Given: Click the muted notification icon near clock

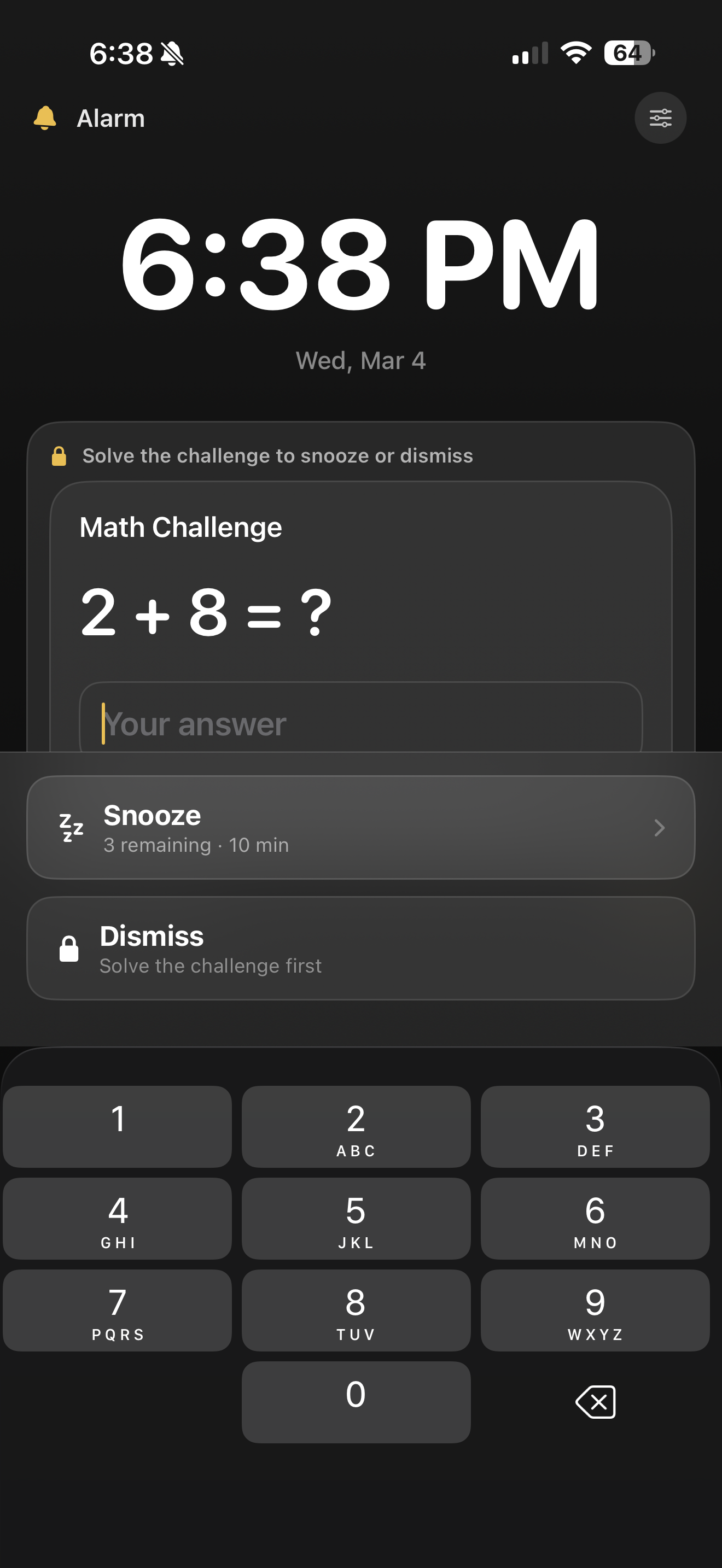Looking at the screenshot, I should (172, 54).
